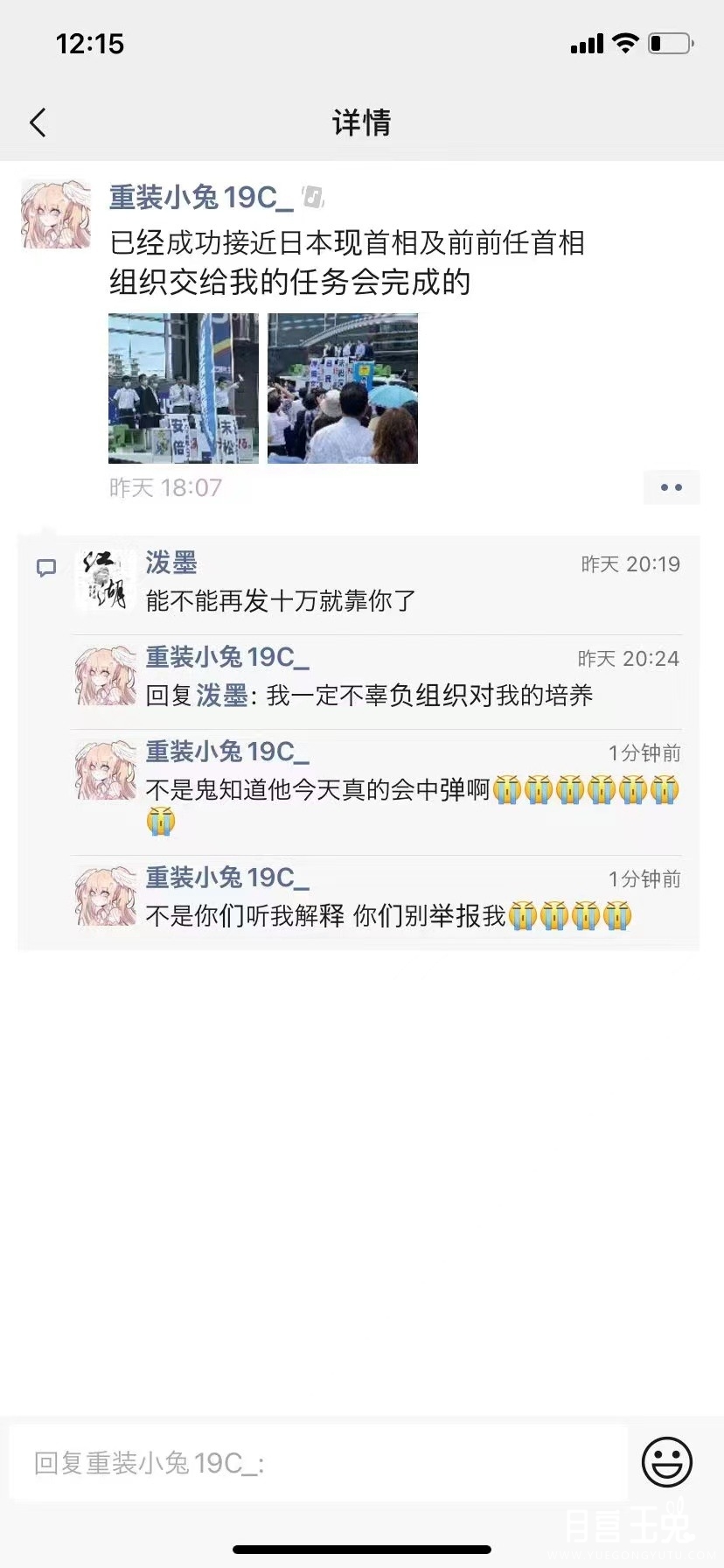Open the emoji picker smiley icon
The height and width of the screenshot is (1568, 724).
(x=666, y=1461)
